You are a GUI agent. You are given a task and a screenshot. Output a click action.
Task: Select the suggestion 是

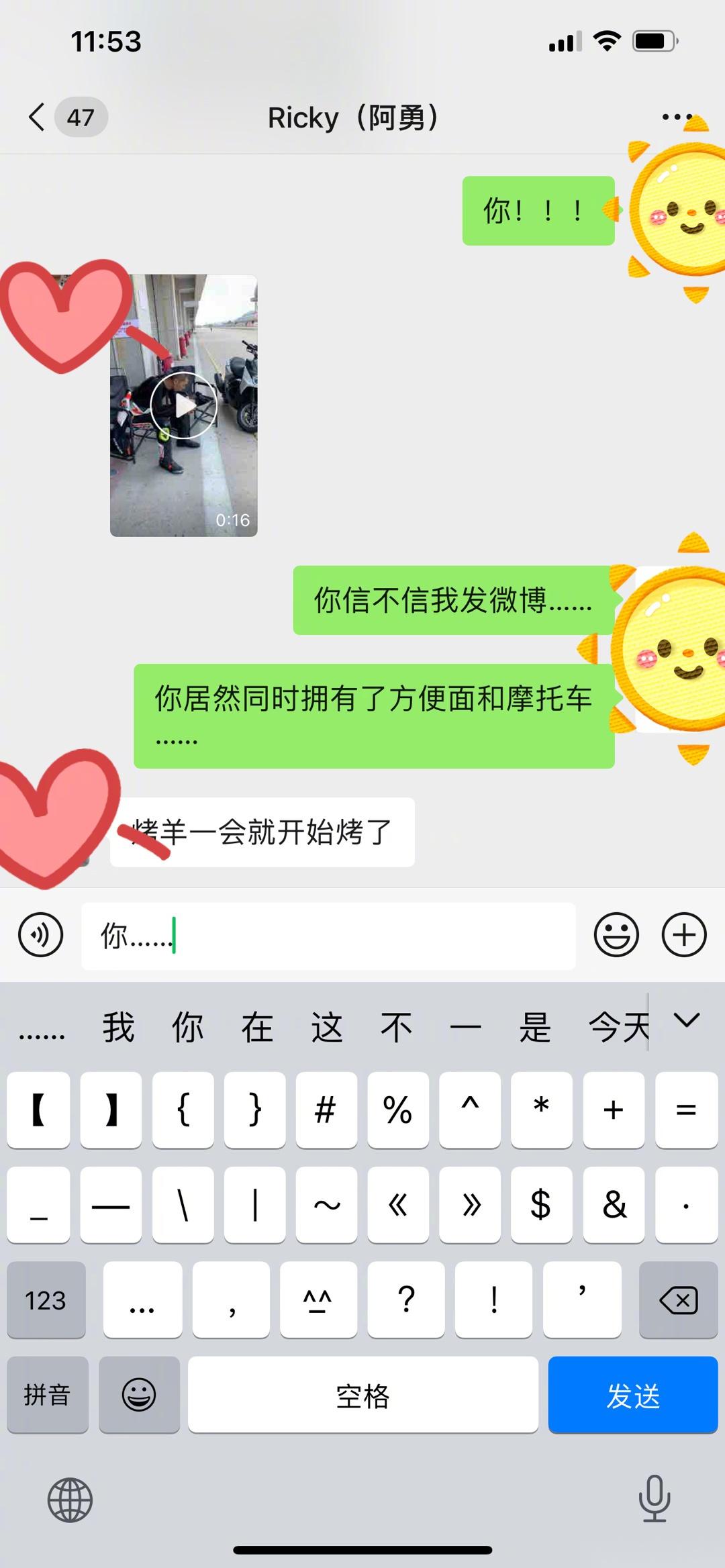pyautogui.click(x=534, y=1028)
